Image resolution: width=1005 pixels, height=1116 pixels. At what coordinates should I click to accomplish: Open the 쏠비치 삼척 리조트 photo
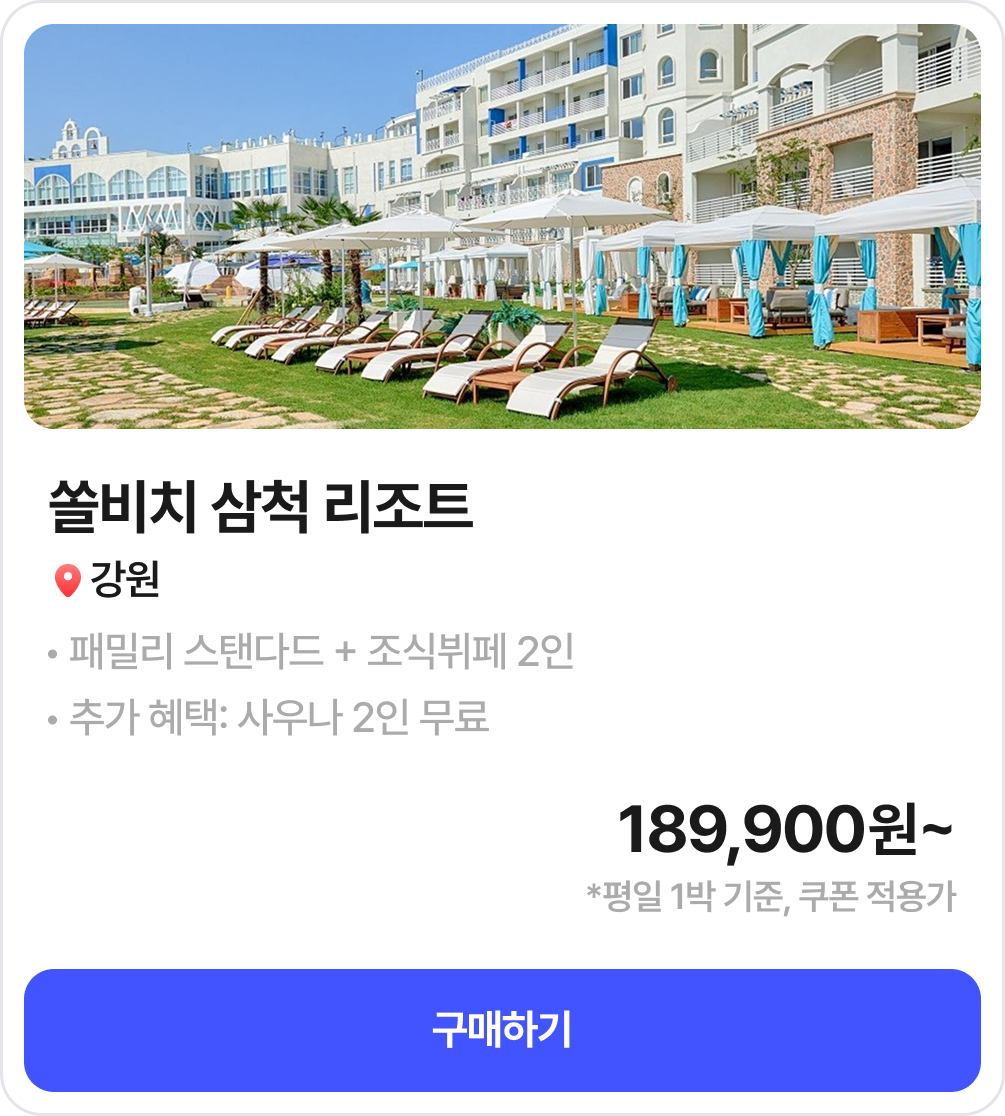[x=502, y=226]
